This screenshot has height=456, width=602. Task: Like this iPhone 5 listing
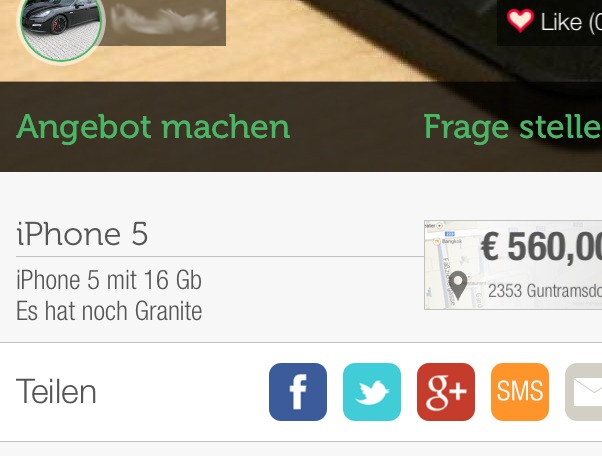(x=549, y=21)
